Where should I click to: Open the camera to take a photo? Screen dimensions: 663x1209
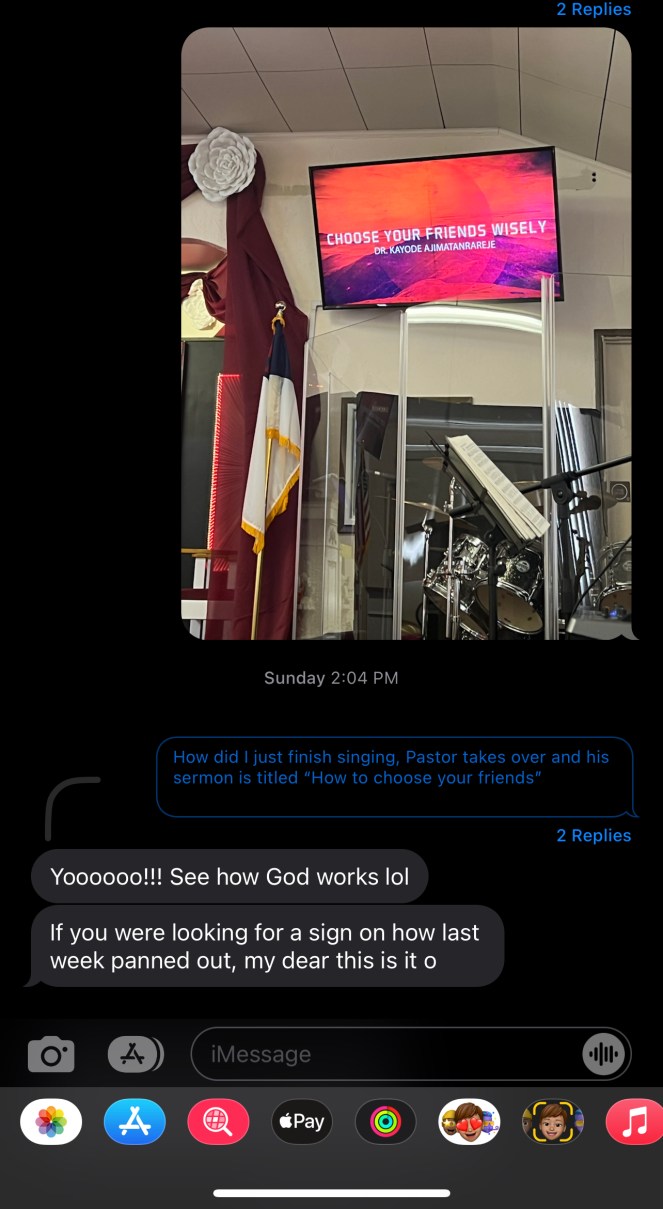[x=51, y=1054]
